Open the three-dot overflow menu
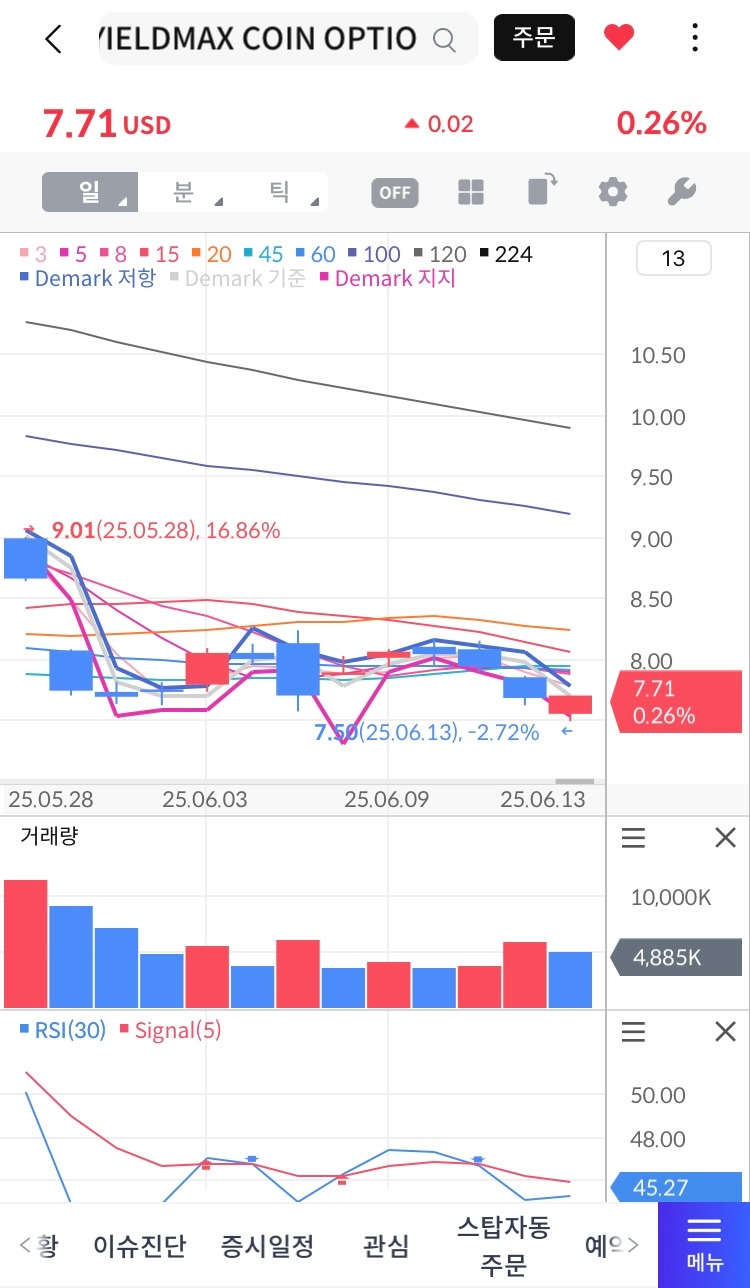 pos(695,38)
